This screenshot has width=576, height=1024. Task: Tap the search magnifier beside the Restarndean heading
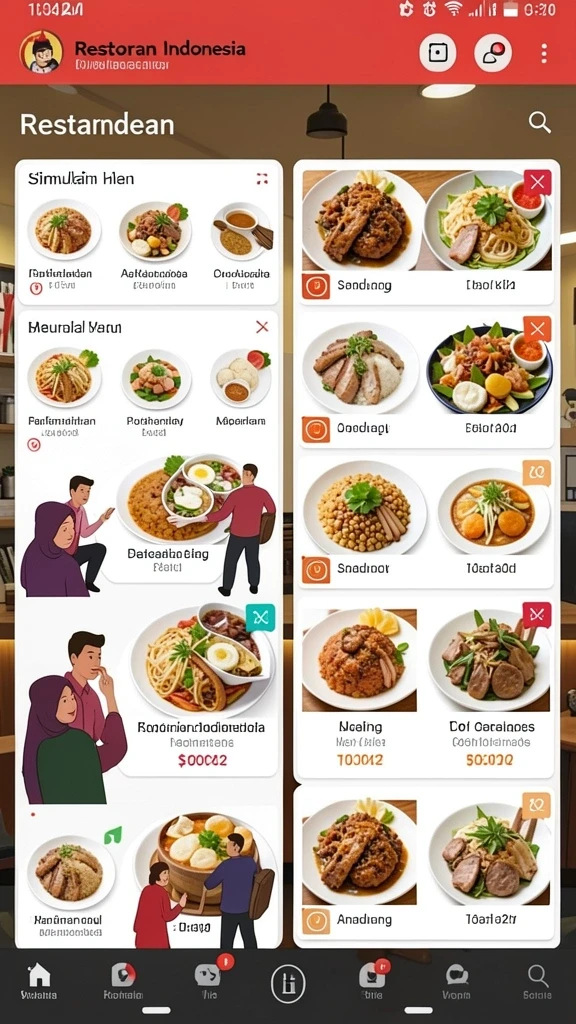click(x=539, y=122)
